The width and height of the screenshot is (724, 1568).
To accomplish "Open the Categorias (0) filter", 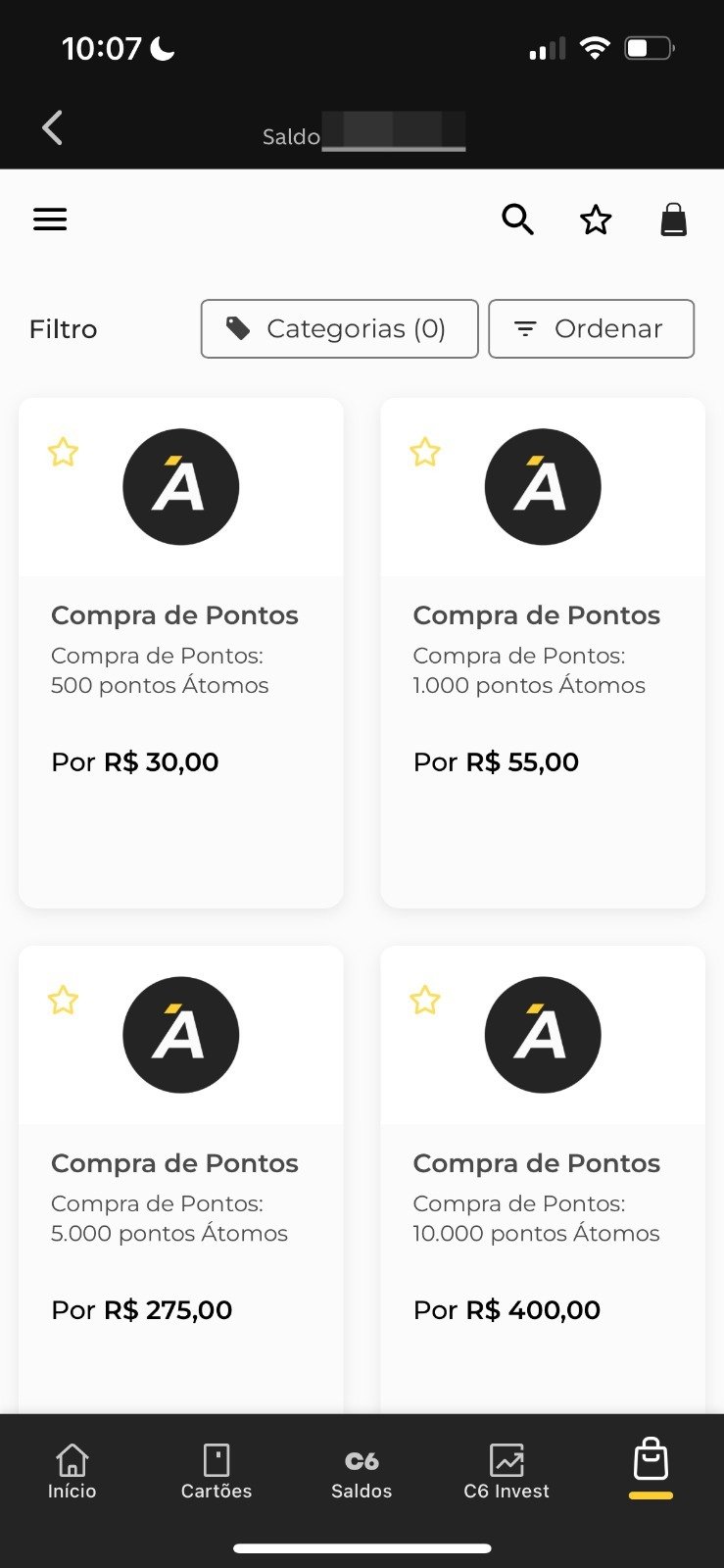I will pyautogui.click(x=340, y=328).
